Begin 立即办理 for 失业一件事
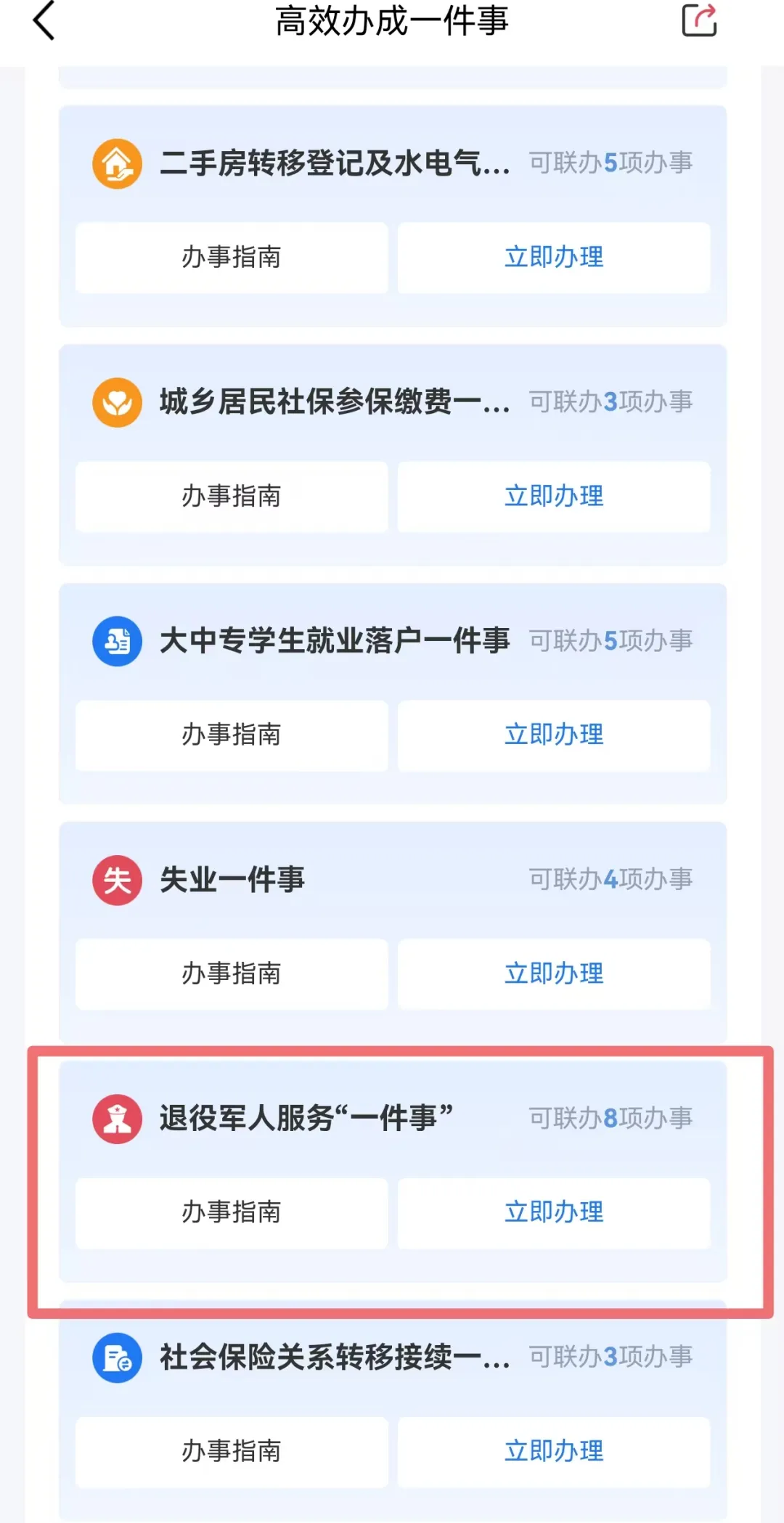This screenshot has width=784, height=1523. [554, 974]
